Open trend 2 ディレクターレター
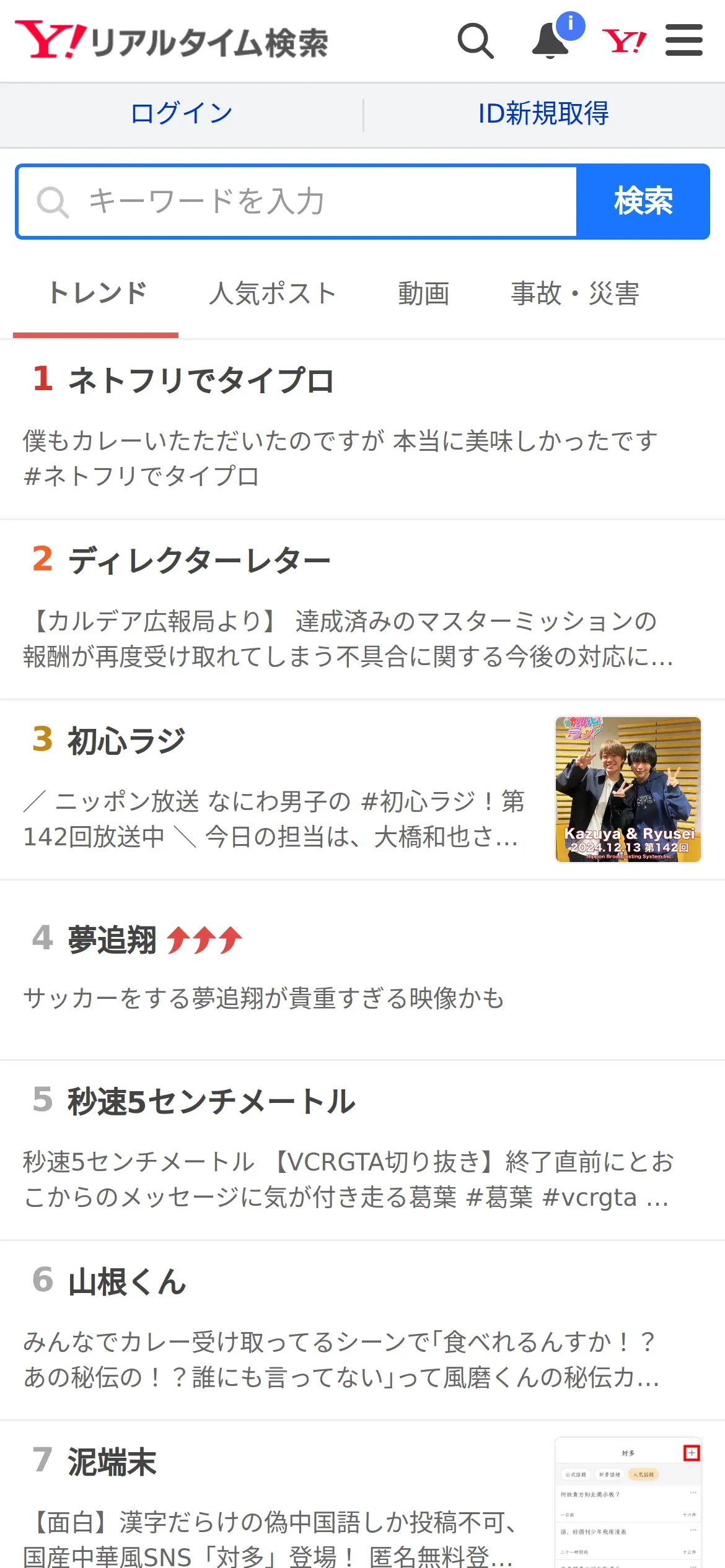Image resolution: width=725 pixels, height=1568 pixels. coord(362,609)
